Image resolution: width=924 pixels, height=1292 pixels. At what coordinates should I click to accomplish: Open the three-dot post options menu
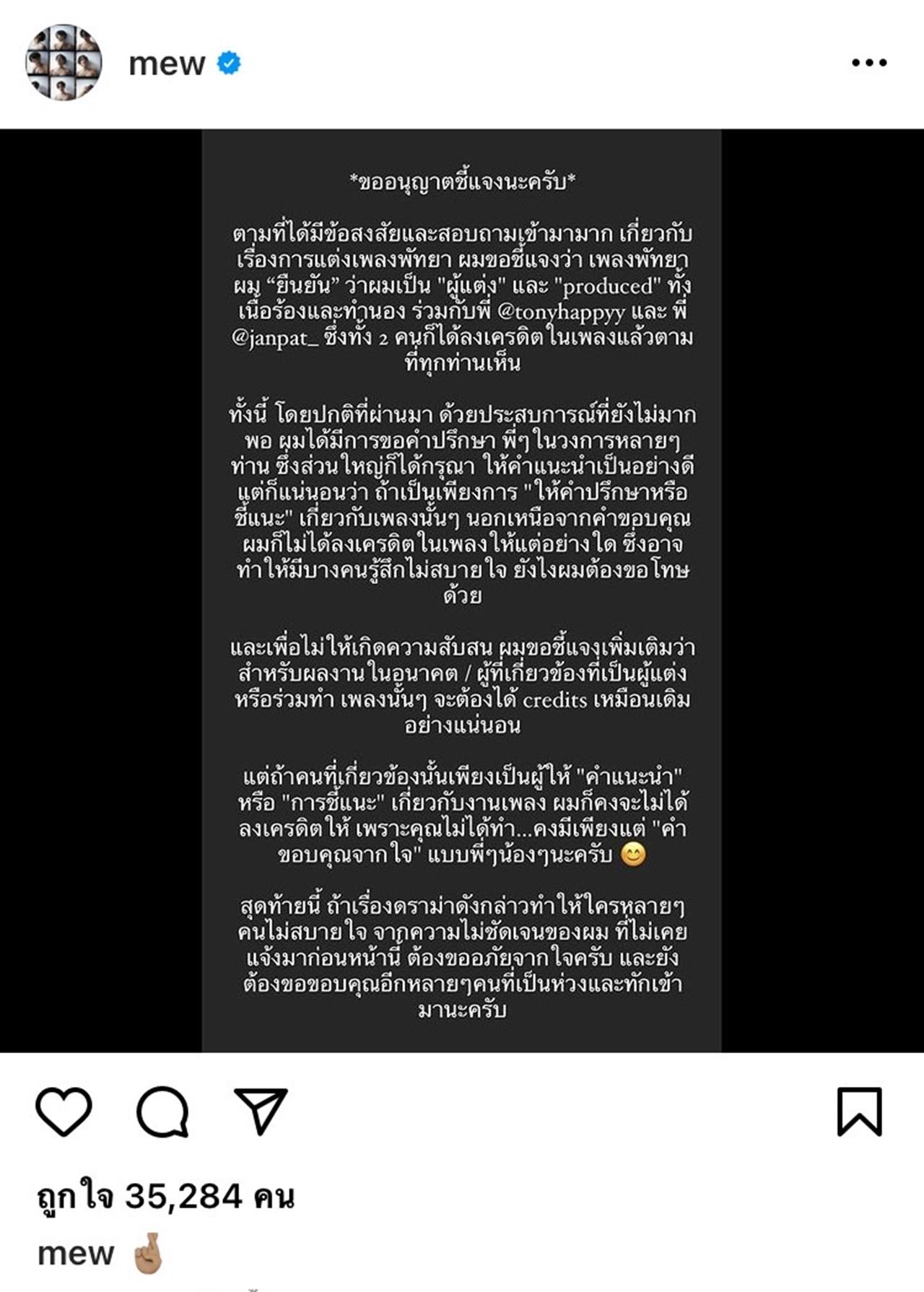point(868,63)
